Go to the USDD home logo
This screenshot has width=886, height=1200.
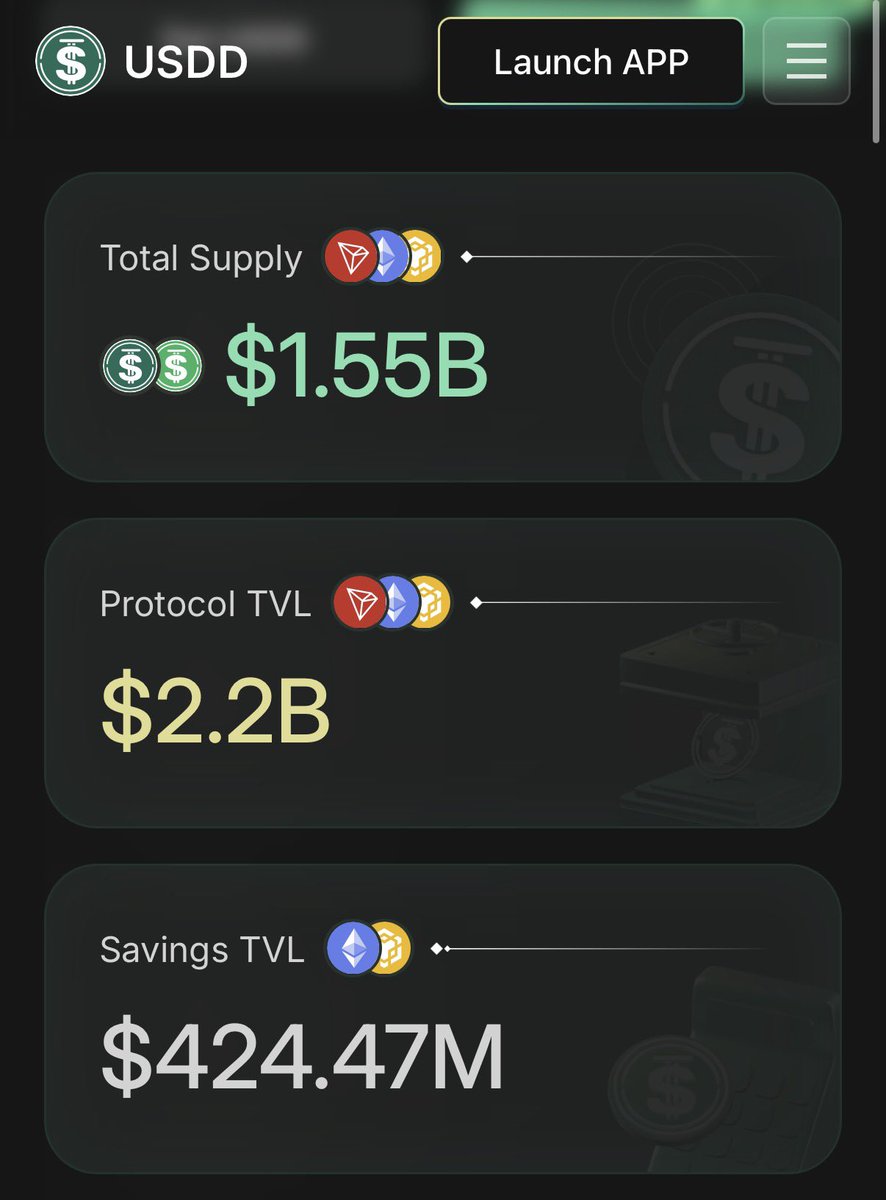[x=141, y=62]
